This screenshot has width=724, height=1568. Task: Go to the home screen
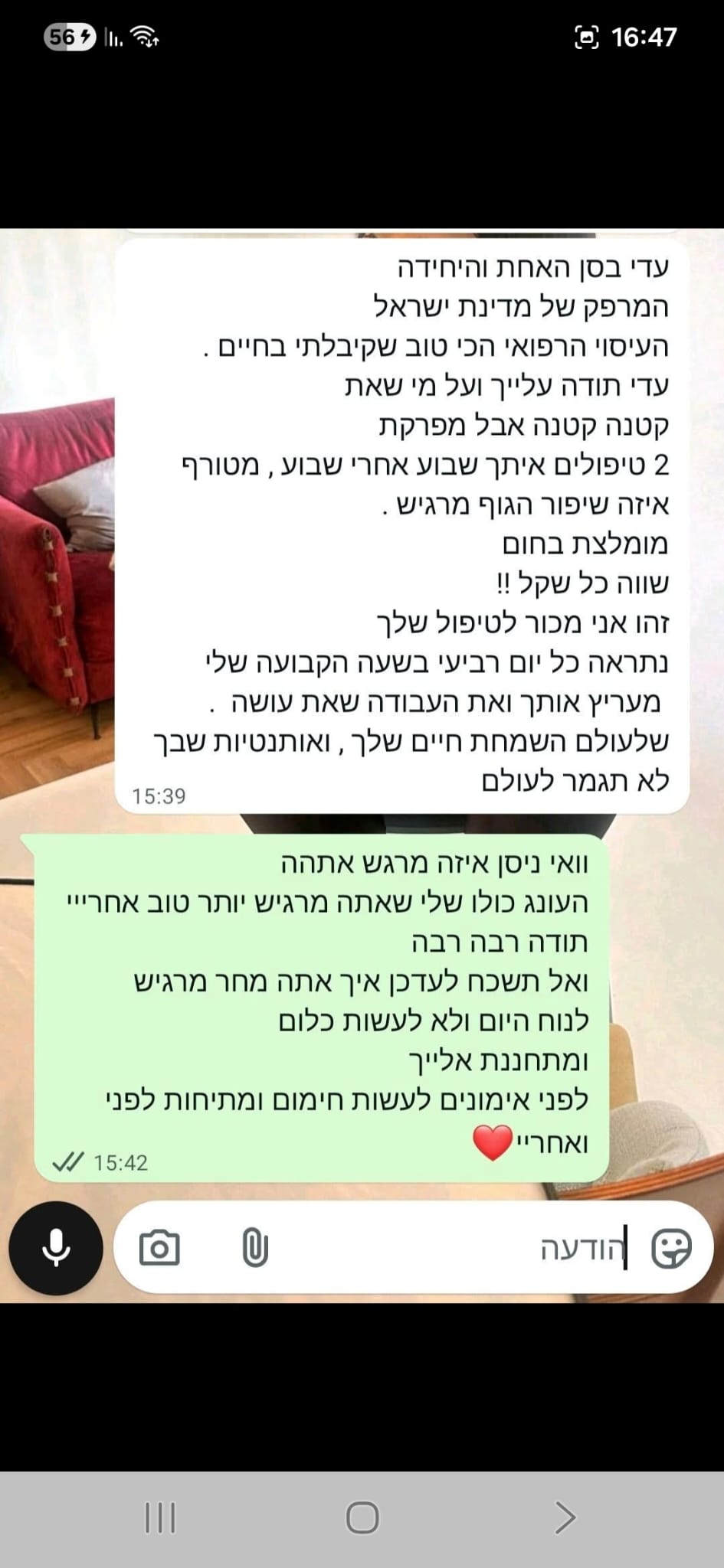click(x=362, y=1517)
